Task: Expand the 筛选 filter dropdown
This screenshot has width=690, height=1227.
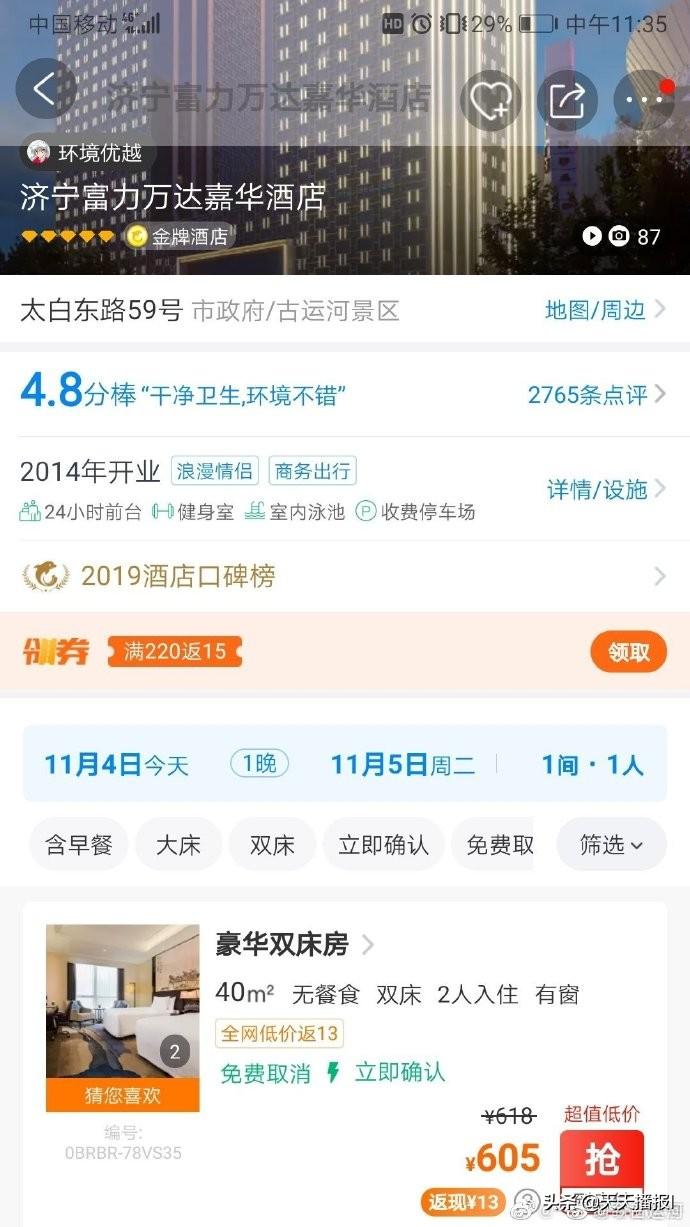Action: point(611,844)
